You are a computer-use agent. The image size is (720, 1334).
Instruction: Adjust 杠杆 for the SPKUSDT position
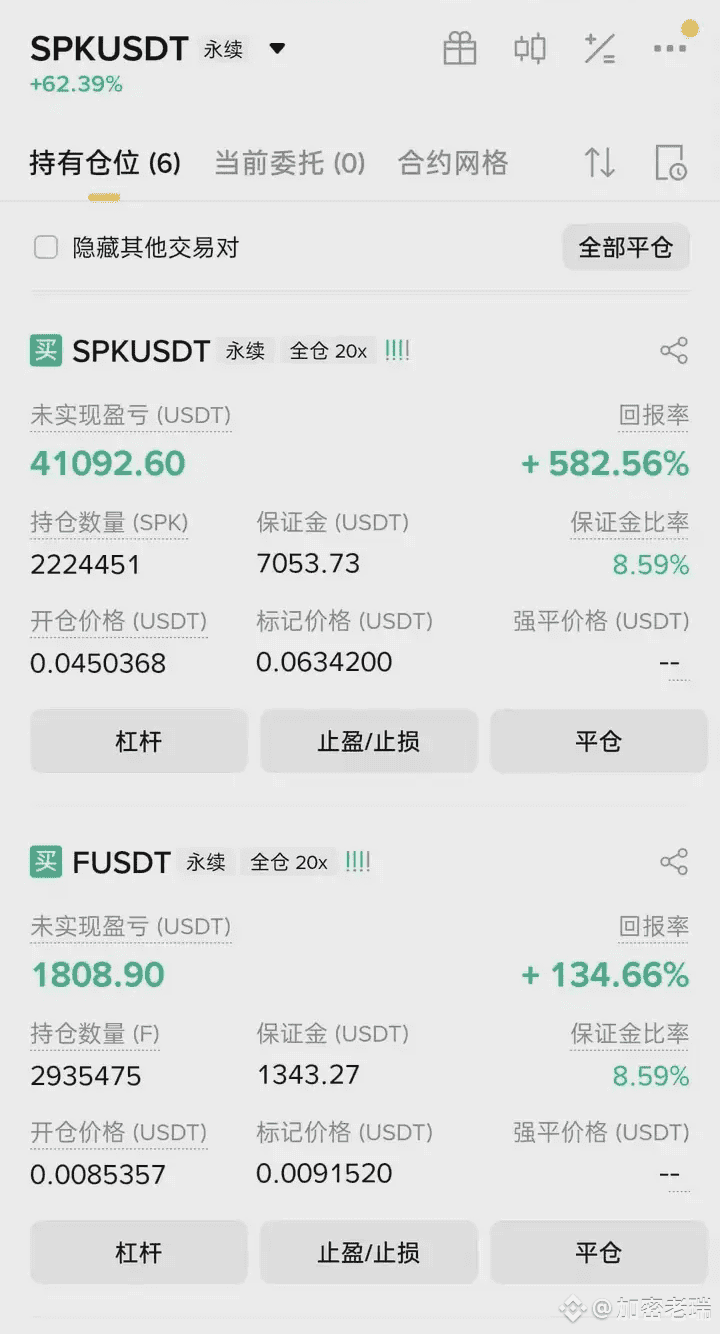click(x=139, y=741)
